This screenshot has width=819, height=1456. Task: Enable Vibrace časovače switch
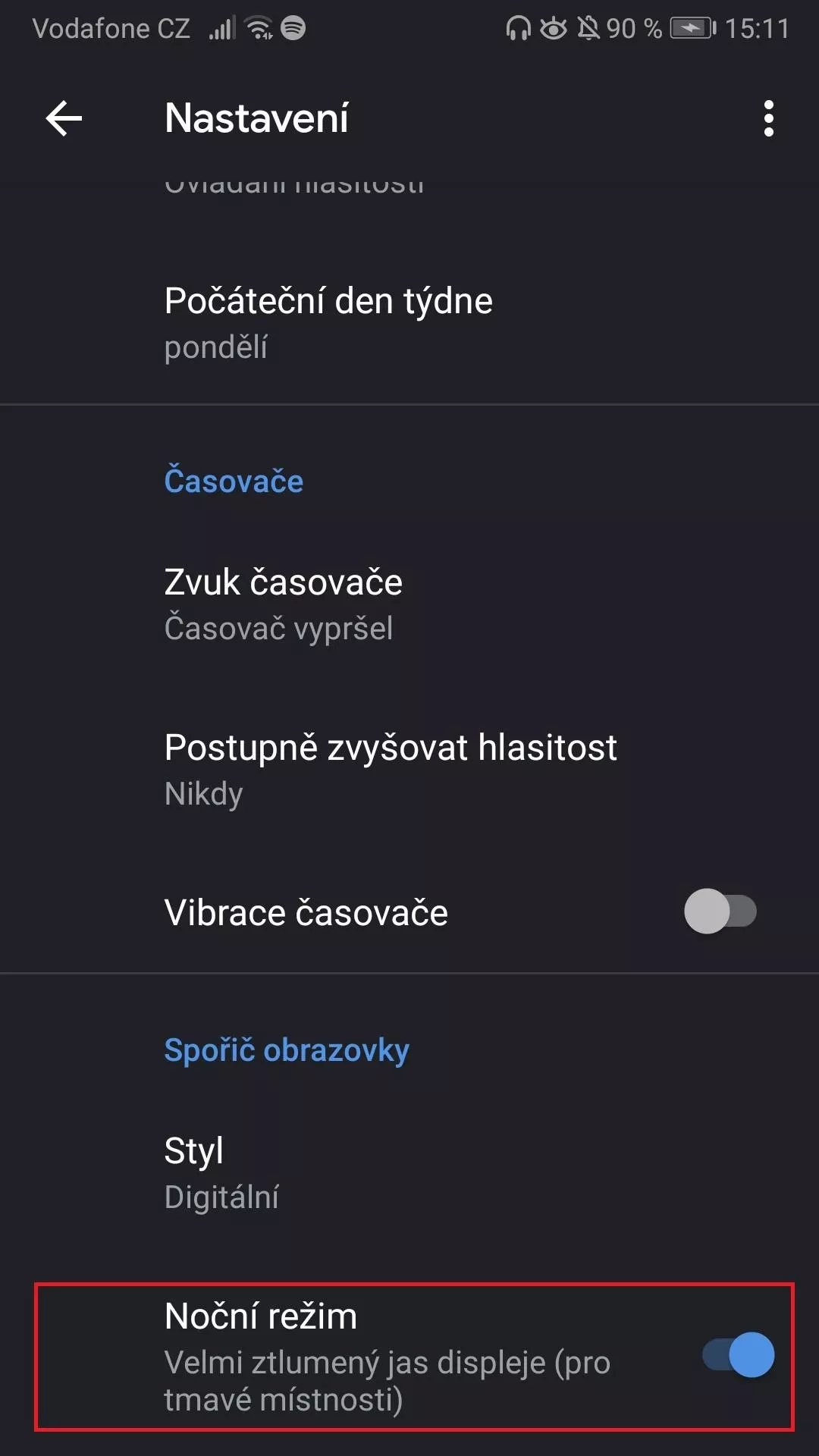[720, 912]
